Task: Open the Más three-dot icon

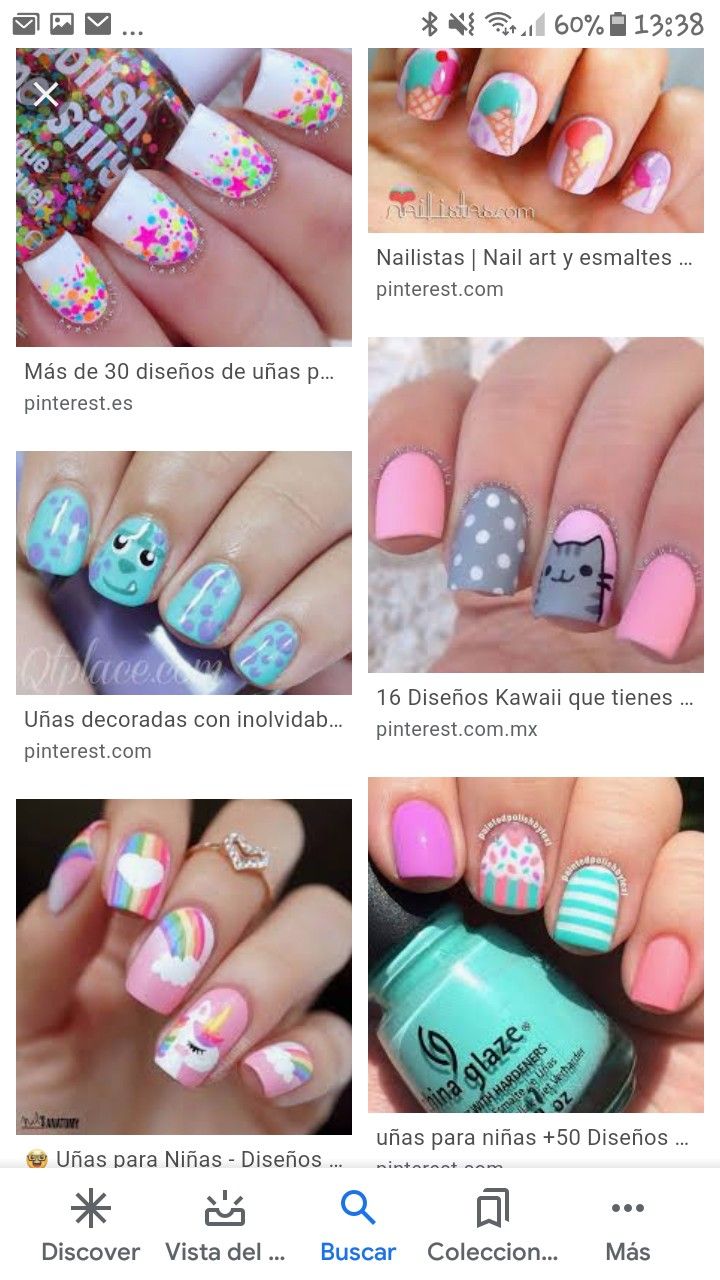Action: [626, 1207]
